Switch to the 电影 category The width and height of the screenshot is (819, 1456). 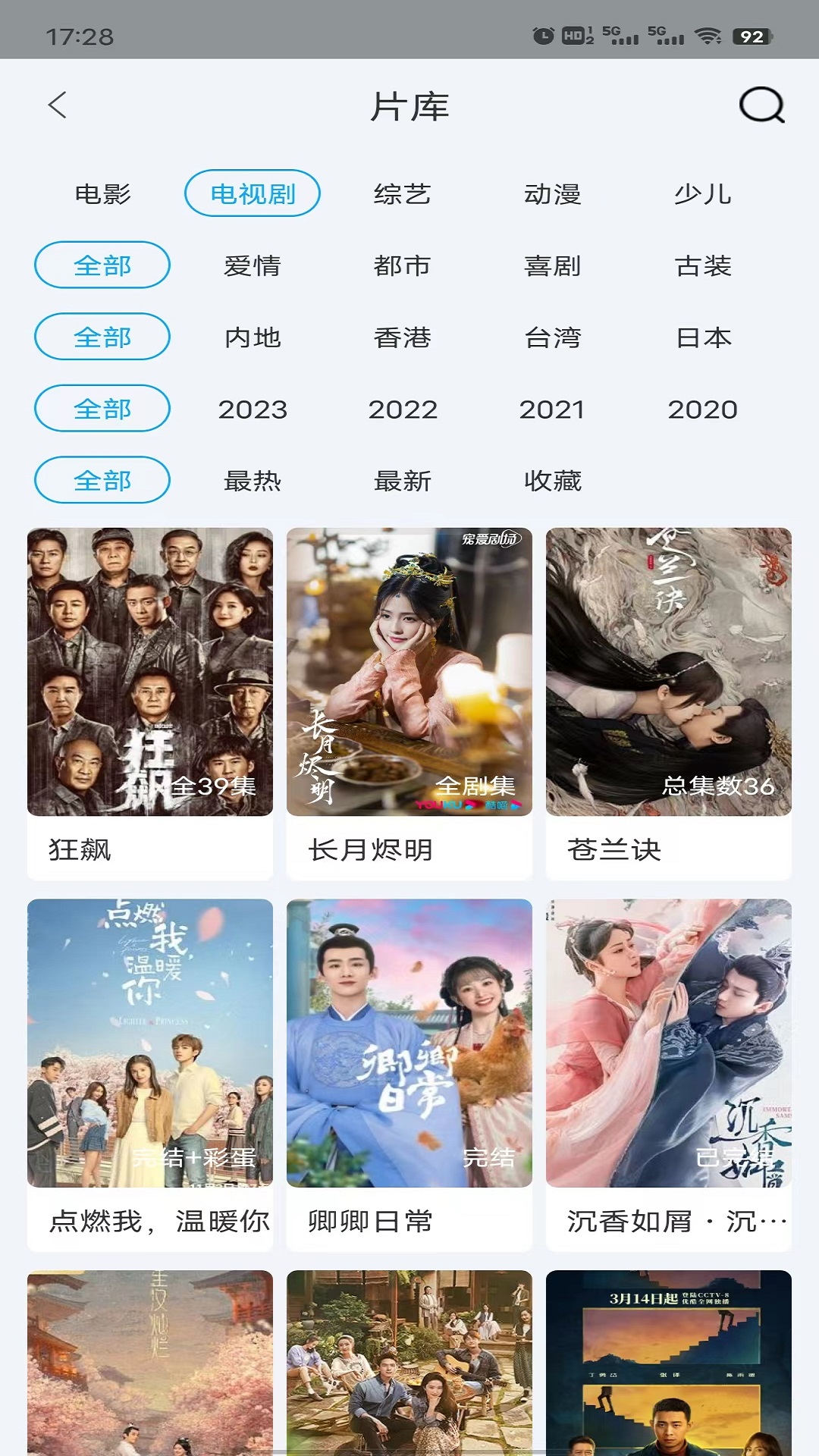[x=102, y=194]
